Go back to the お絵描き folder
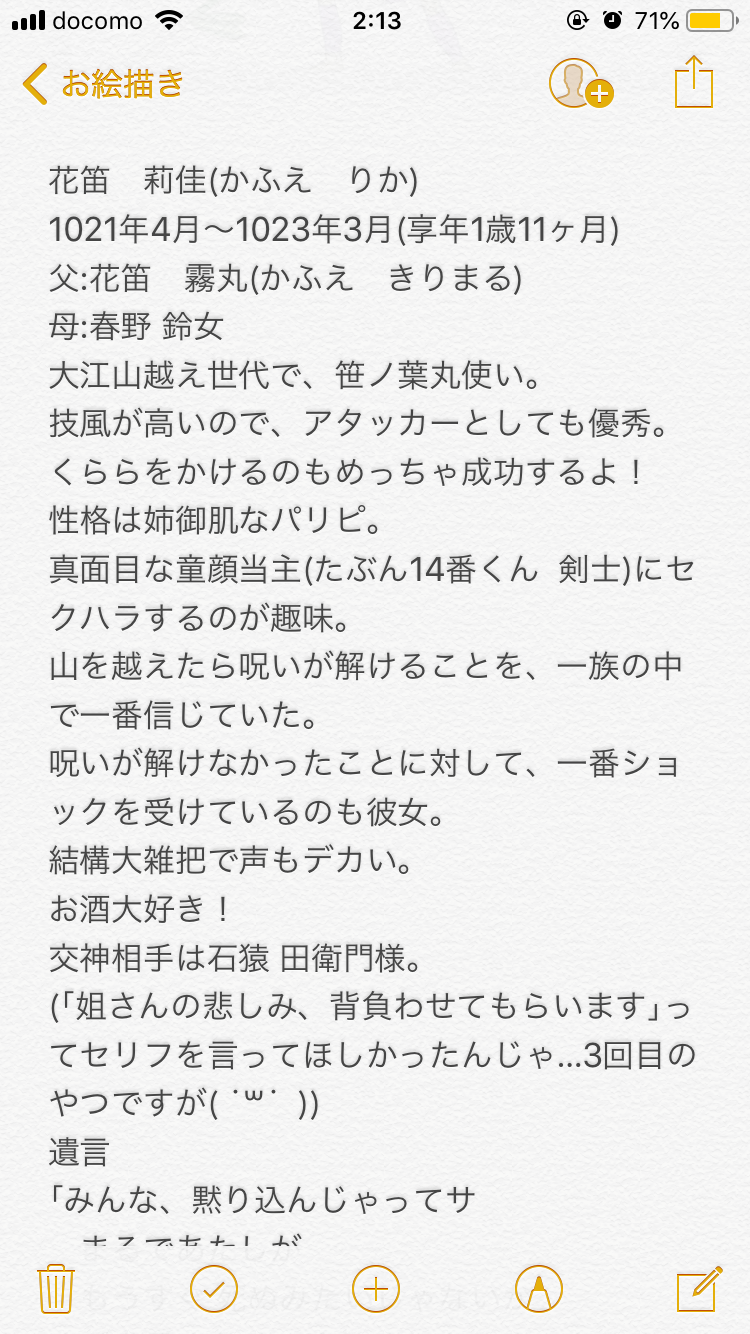The width and height of the screenshot is (750, 1334). coord(103,84)
